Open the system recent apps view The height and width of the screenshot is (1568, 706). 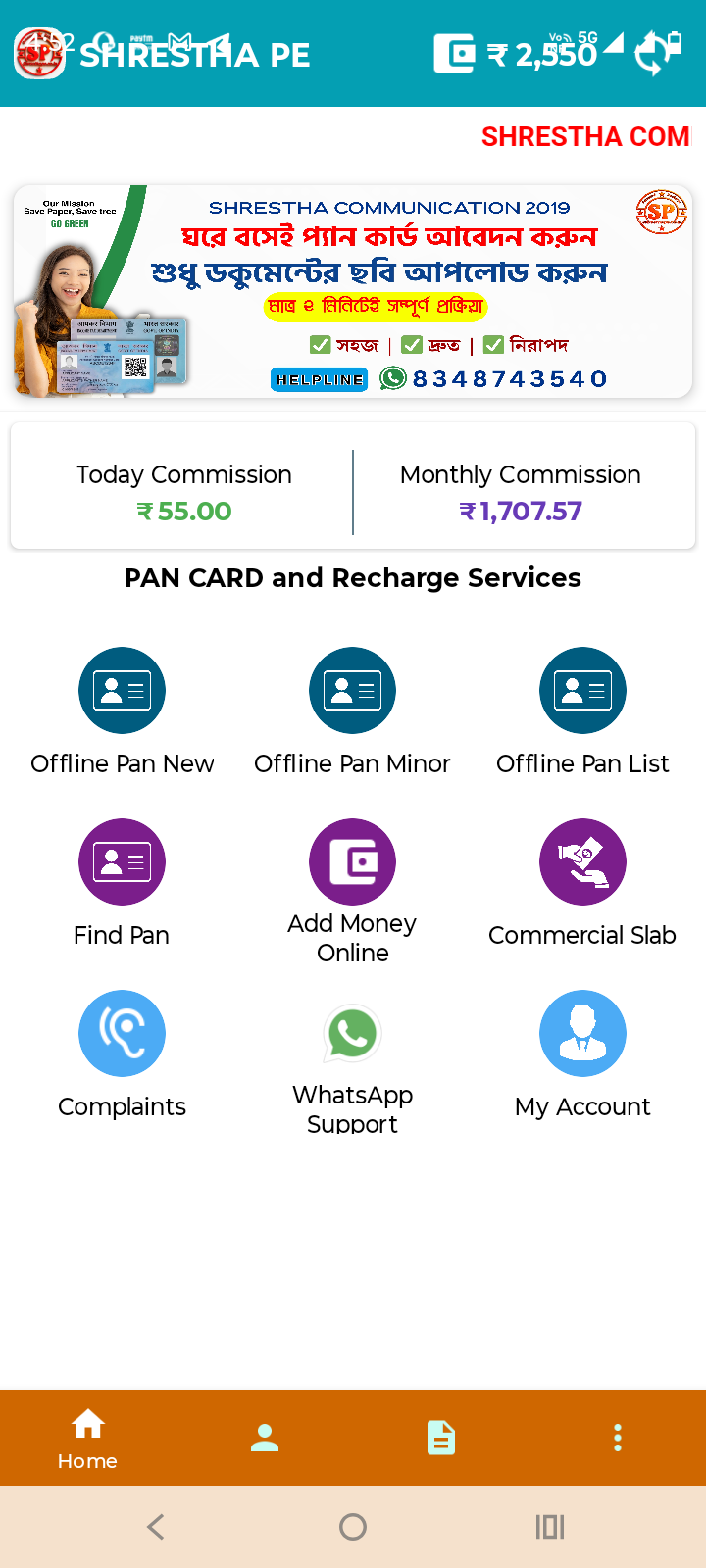(549, 1526)
